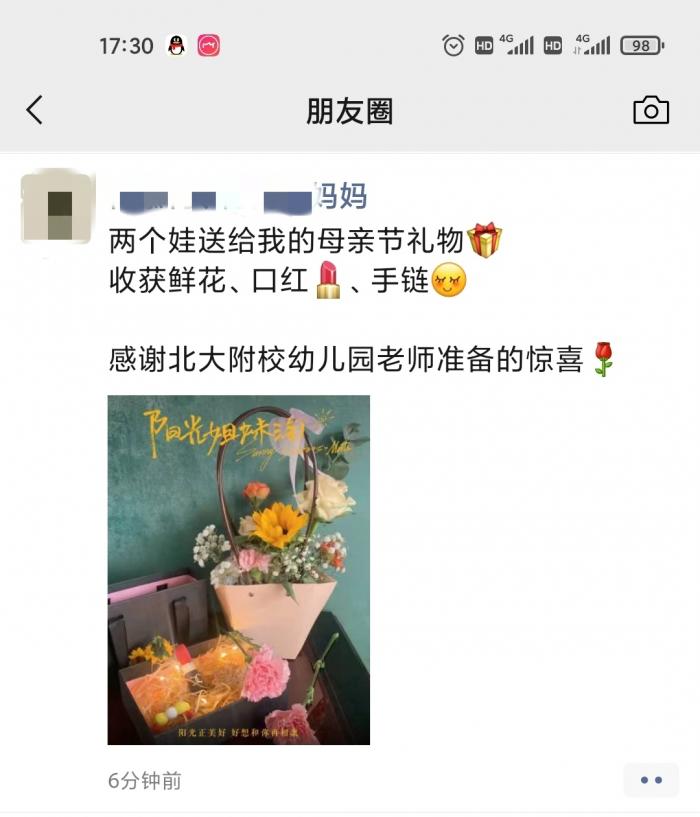Open the camera to post a moment
Screen dimensions: 700x817
point(650,110)
